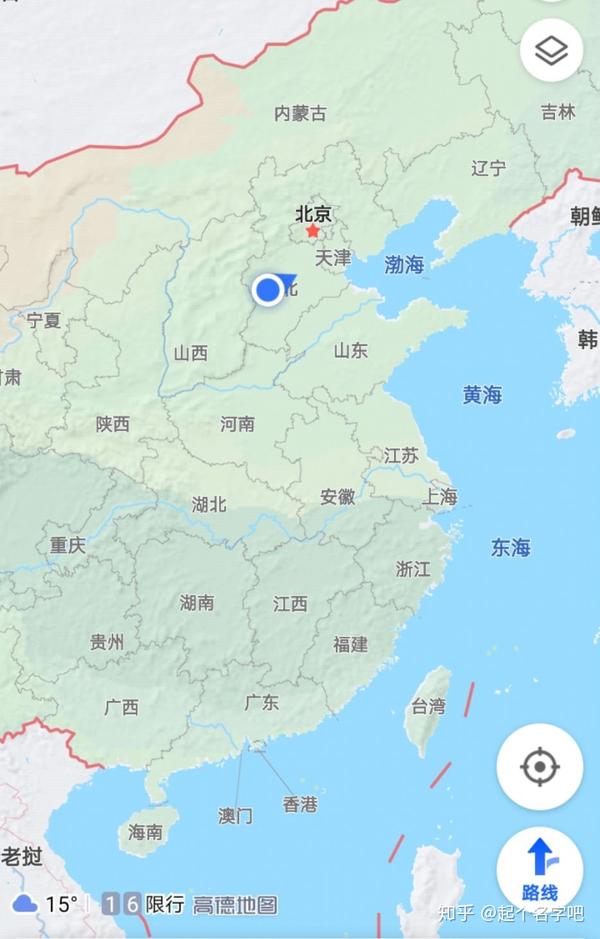The width and height of the screenshot is (600, 939).
Task: Recenter map on my location
Action: tap(539, 767)
